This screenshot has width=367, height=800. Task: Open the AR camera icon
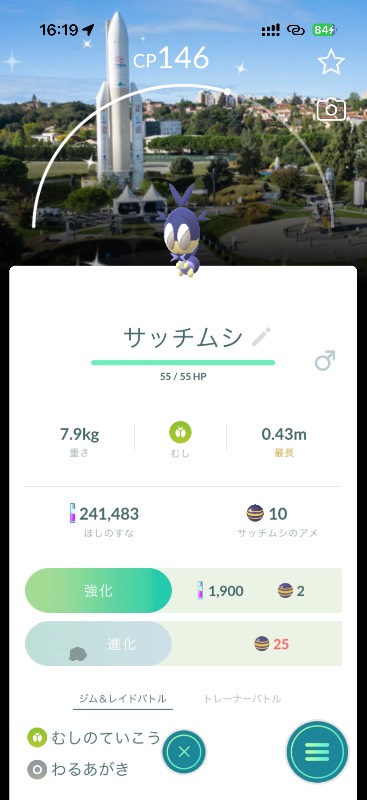[331, 110]
